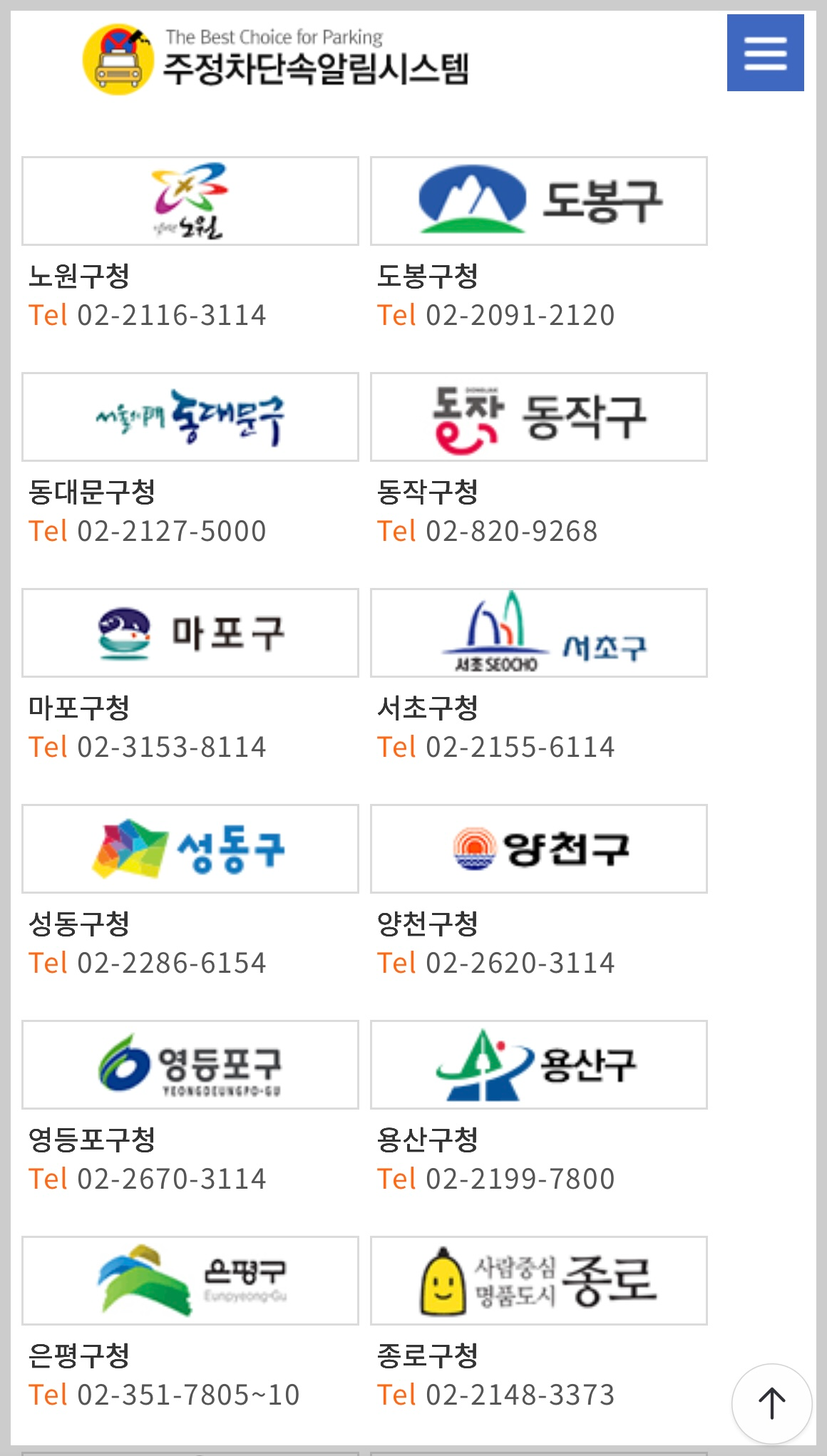Open the 종로 yellow bell mascot logo
Screen dimensions: 827x1456
pyautogui.click(x=538, y=1281)
